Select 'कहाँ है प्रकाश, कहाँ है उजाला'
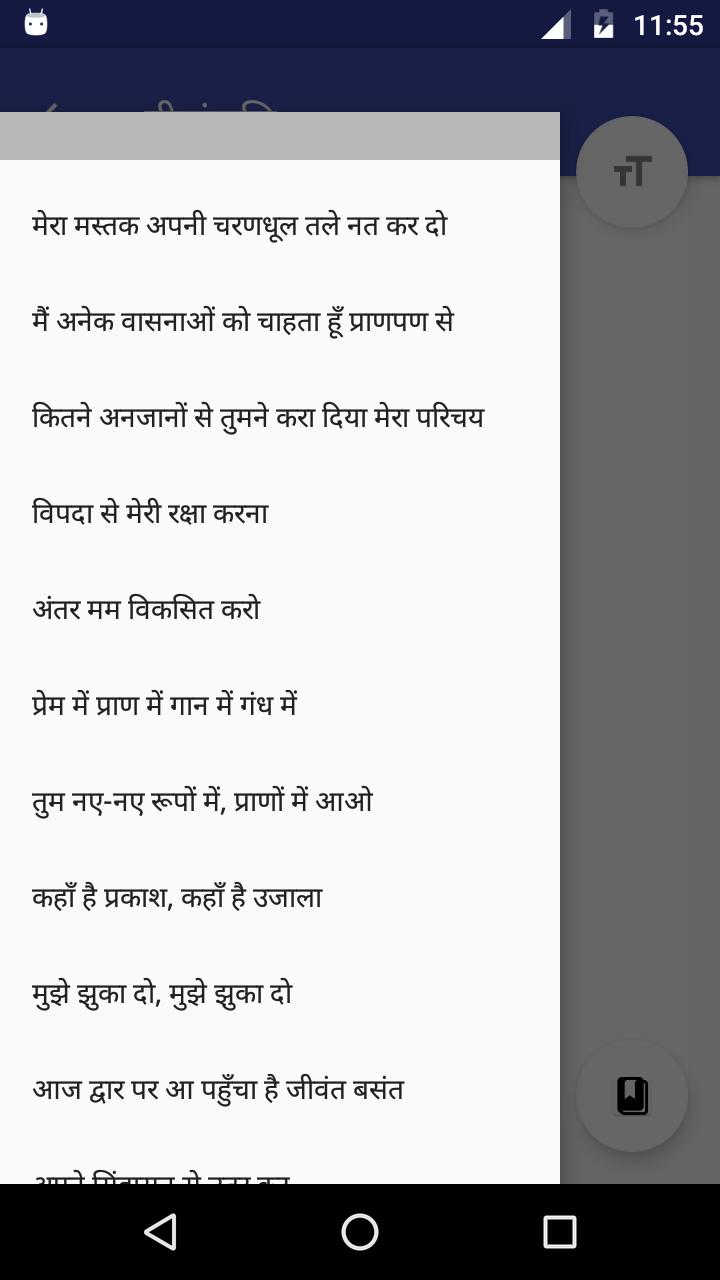 (178, 897)
